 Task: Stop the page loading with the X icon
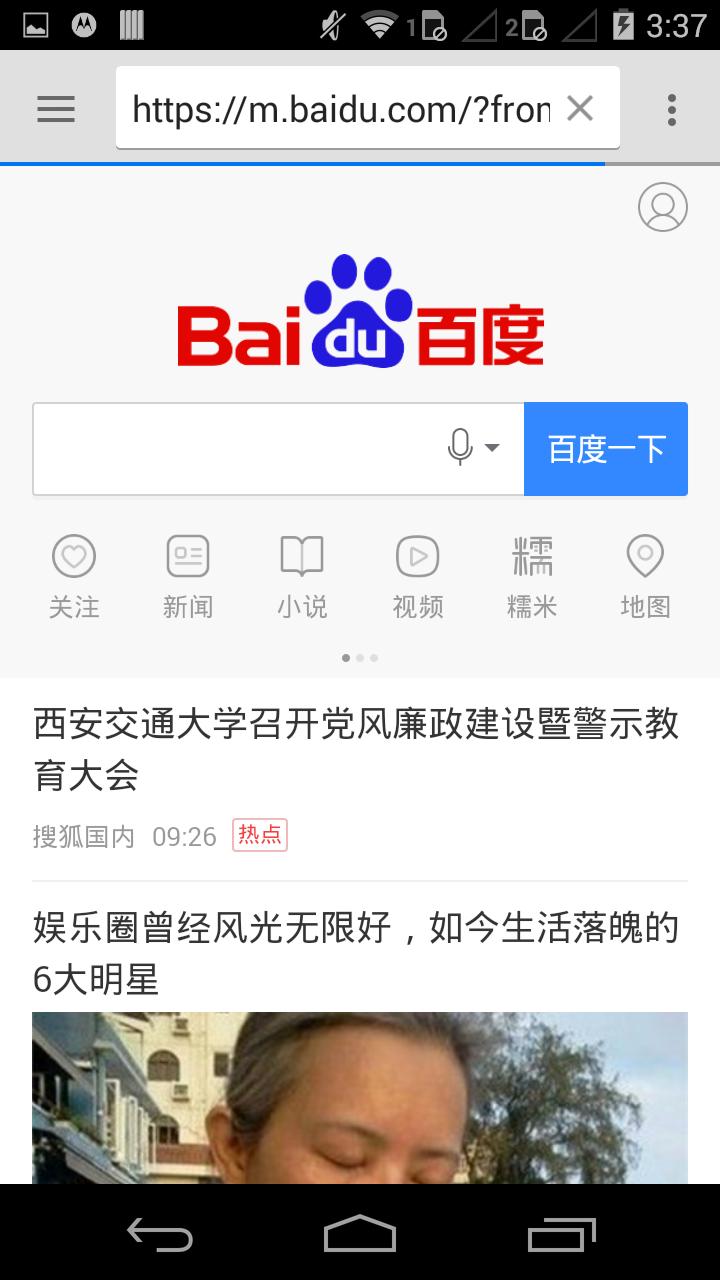point(580,108)
